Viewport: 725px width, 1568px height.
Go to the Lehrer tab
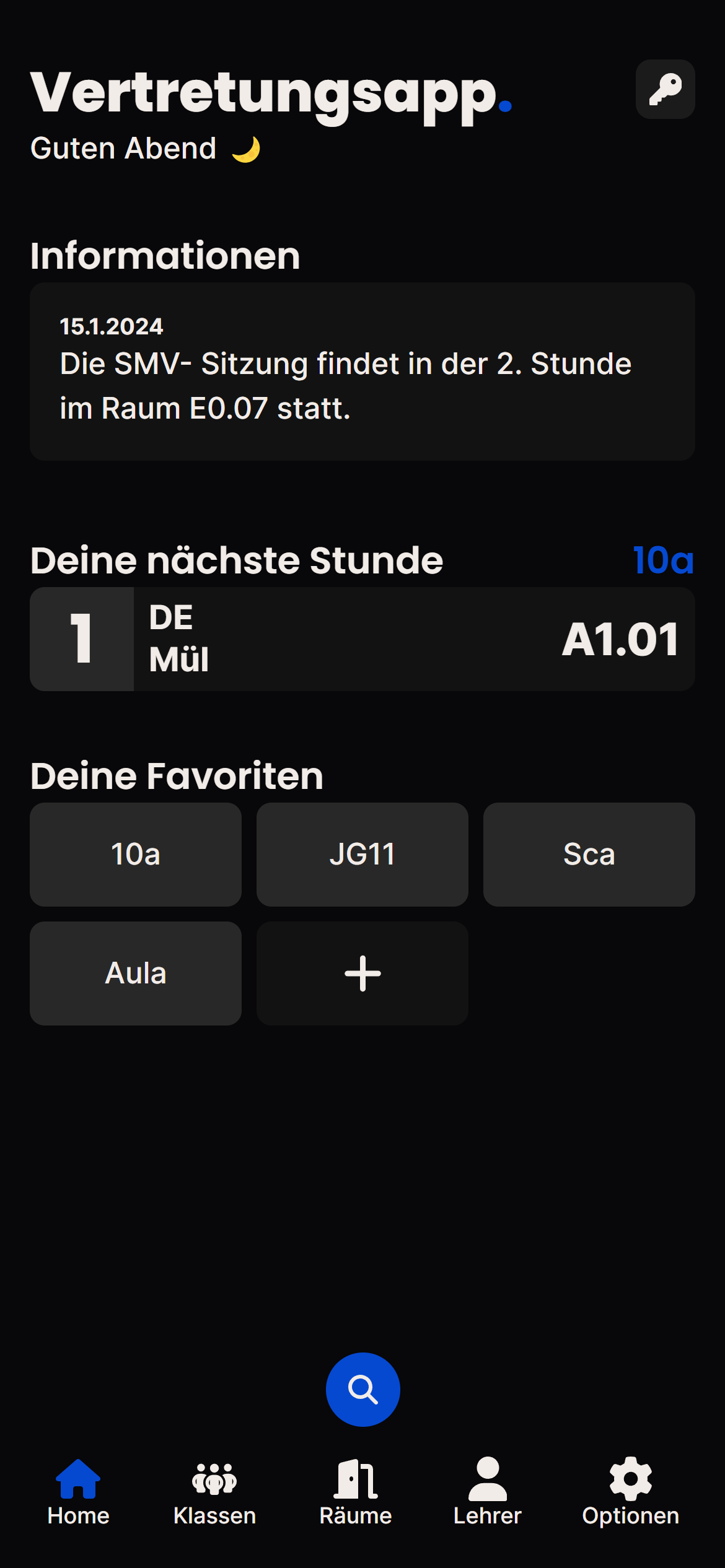(488, 1492)
